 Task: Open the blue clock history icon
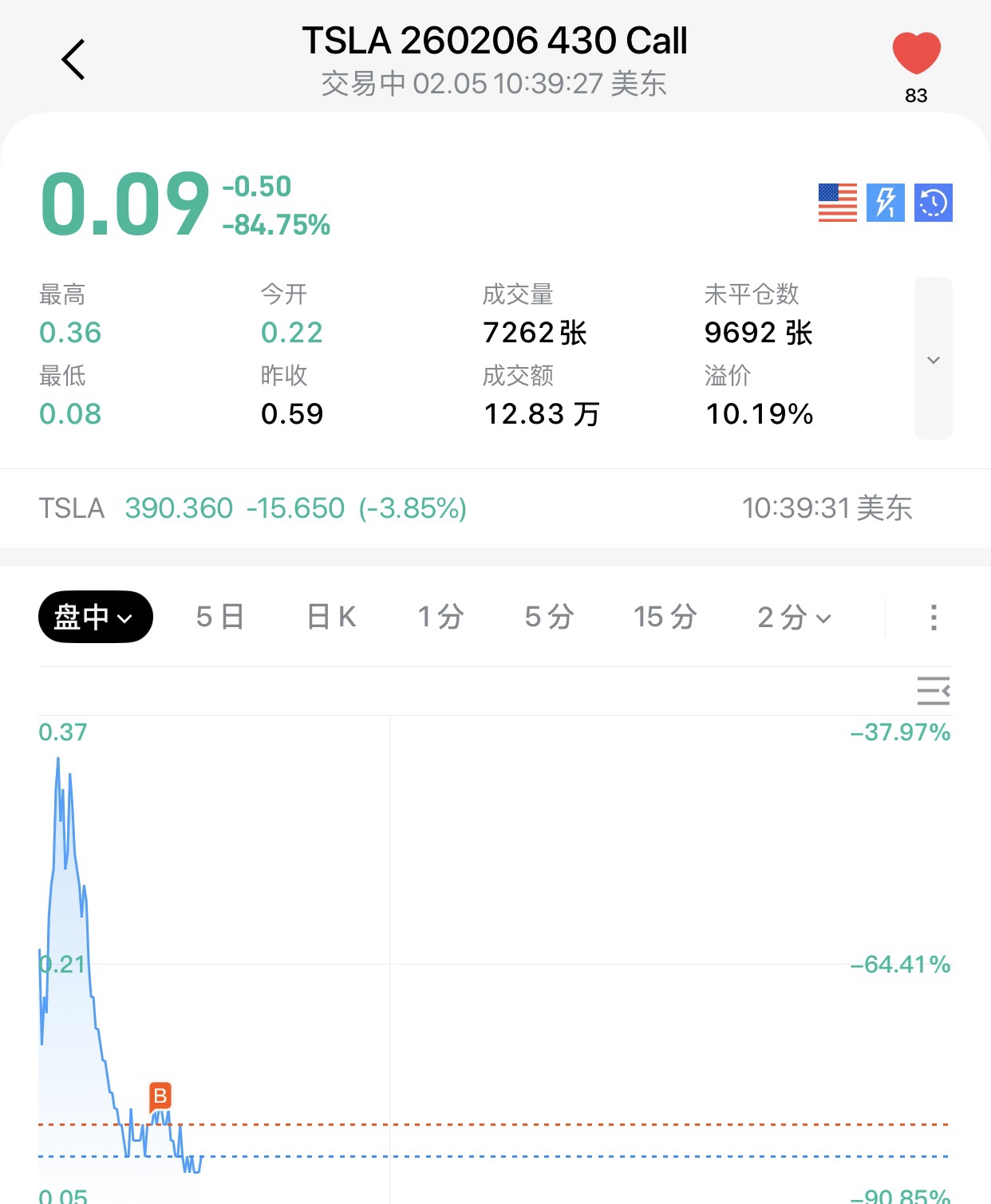coord(933,203)
